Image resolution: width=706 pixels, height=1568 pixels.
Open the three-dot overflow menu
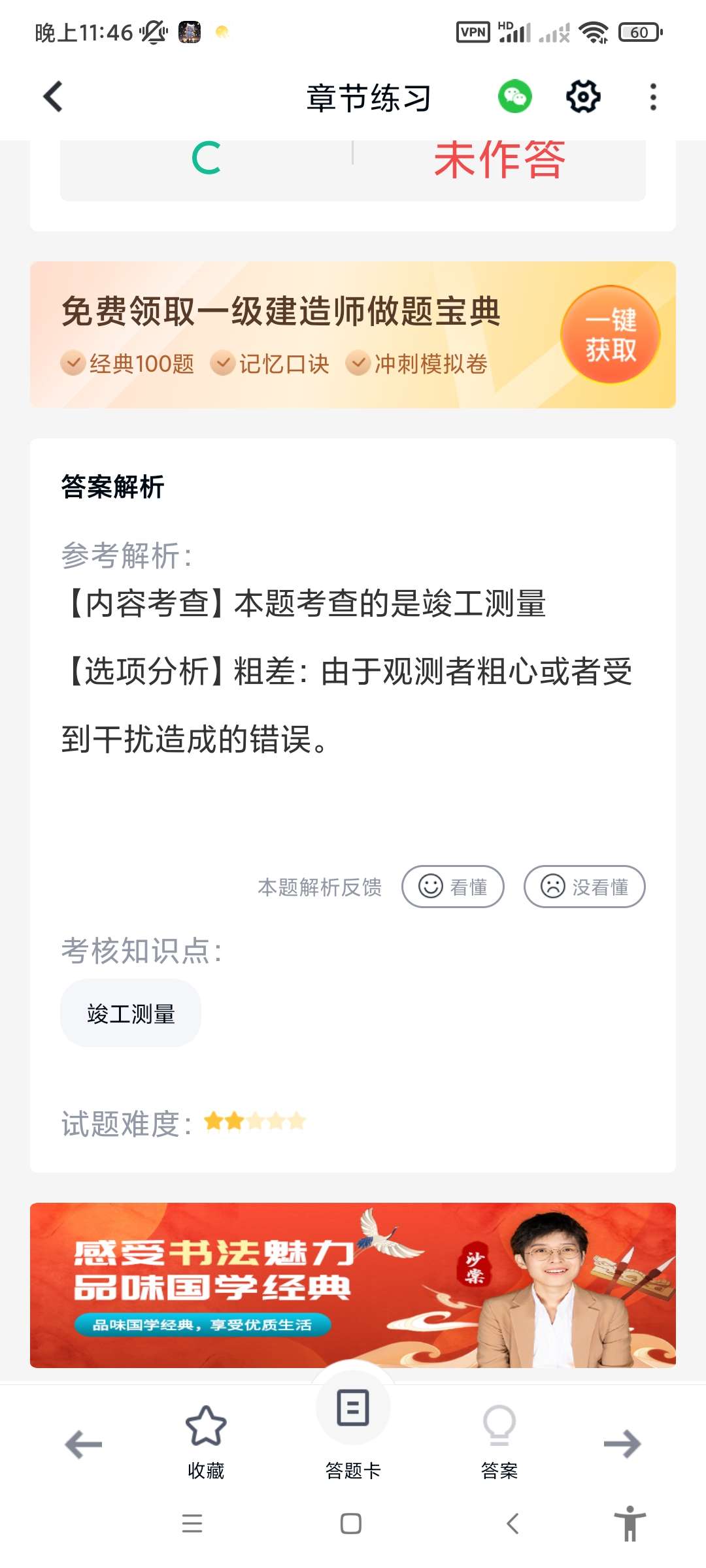(652, 96)
